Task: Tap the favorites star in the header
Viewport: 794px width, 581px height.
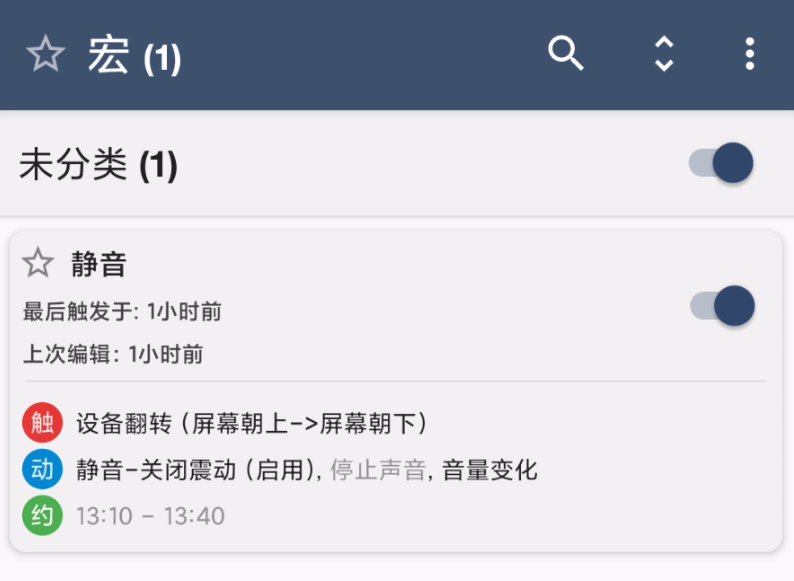Action: click(x=45, y=54)
